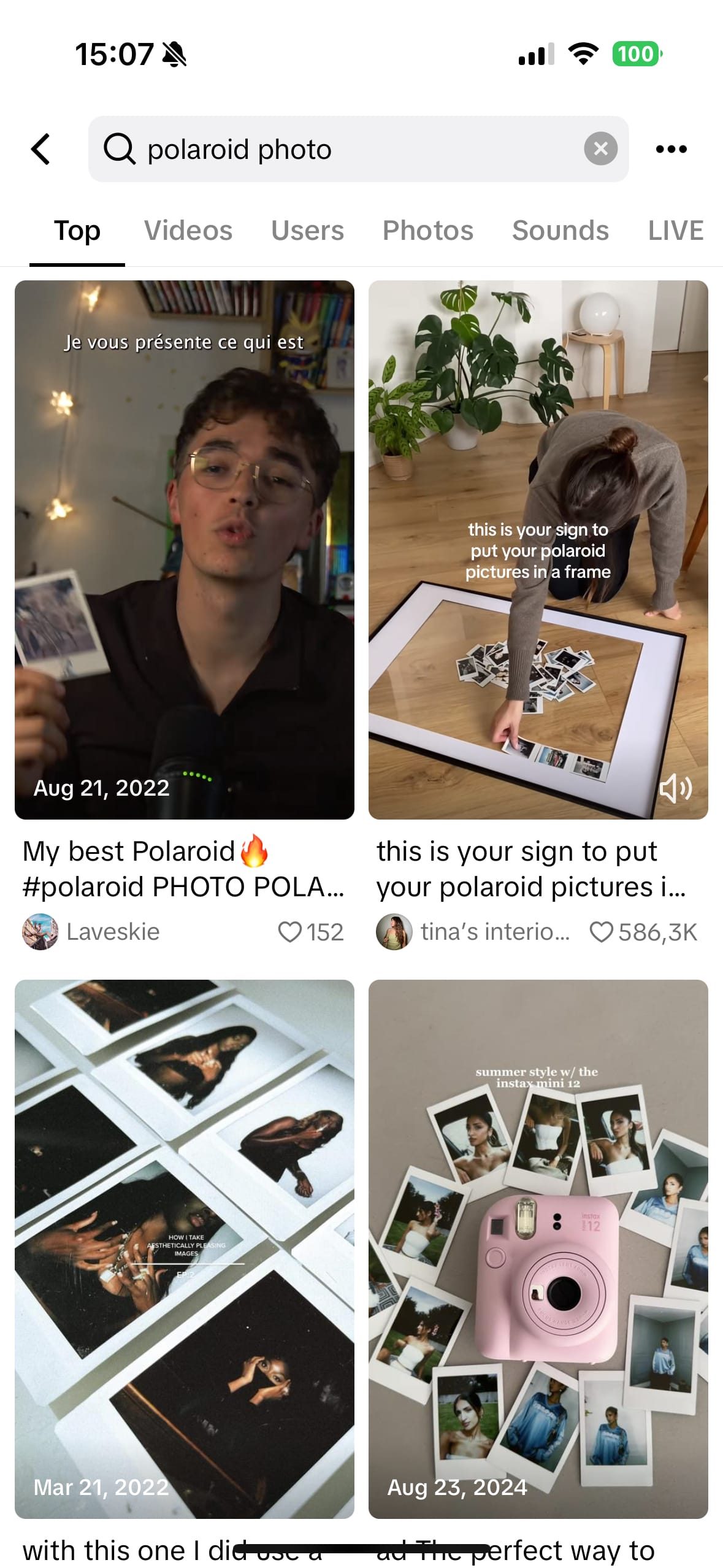Switch to the Videos tab
The width and height of the screenshot is (723, 1568).
[188, 231]
